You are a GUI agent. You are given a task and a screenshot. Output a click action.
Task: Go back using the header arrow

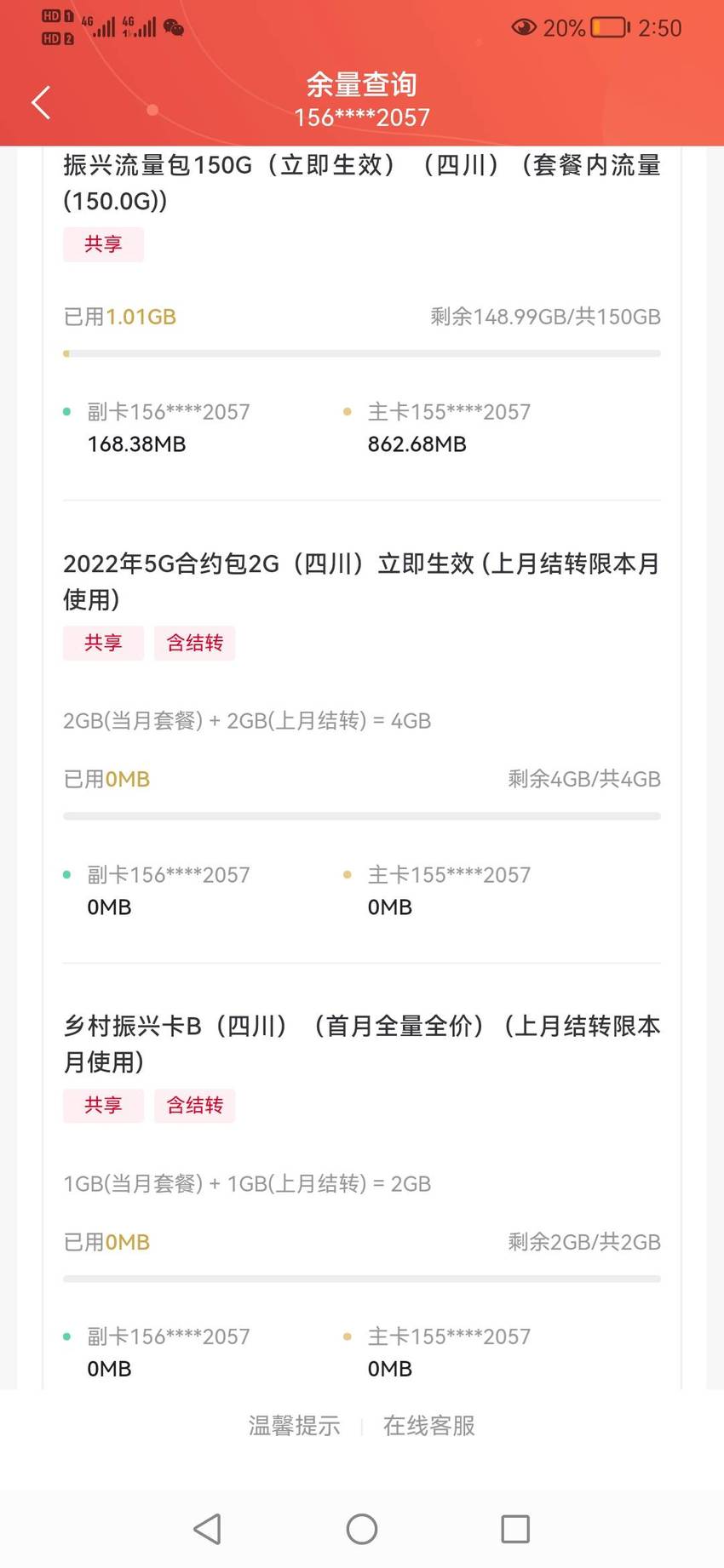(41, 102)
